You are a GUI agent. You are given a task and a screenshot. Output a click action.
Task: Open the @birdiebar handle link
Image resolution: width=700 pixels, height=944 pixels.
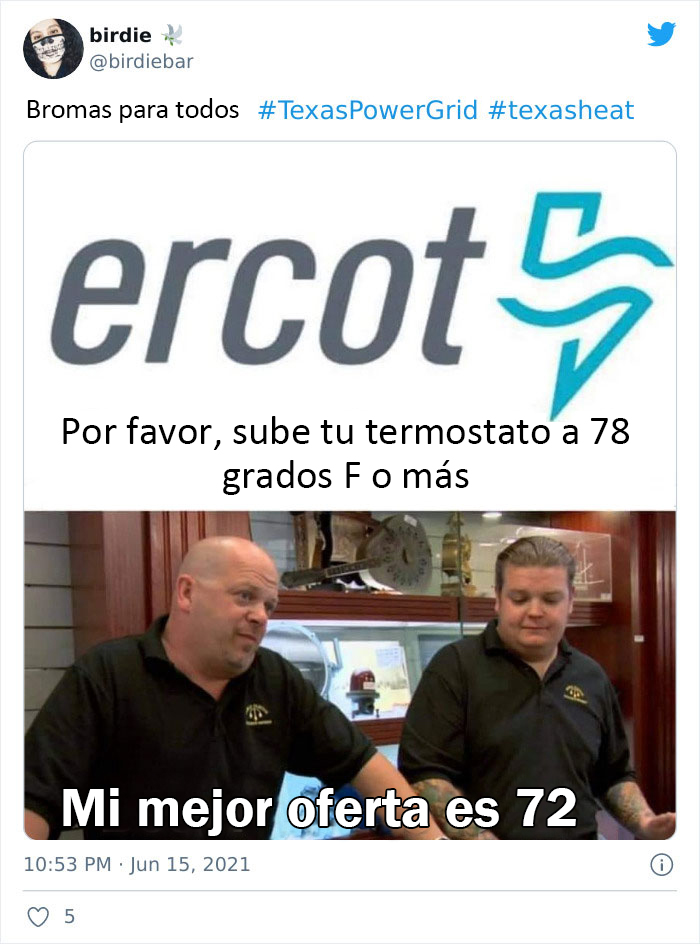coord(140,62)
